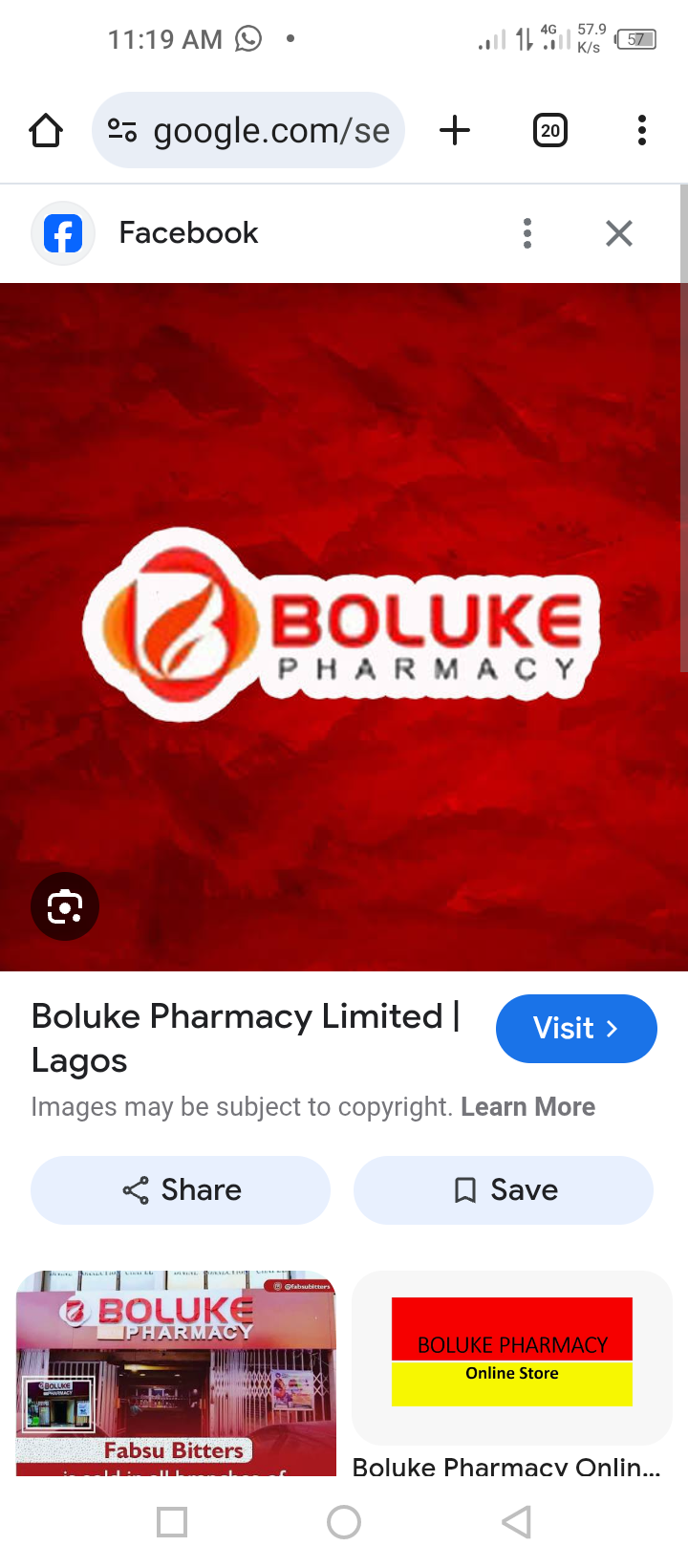Go to the browser home page
The width and height of the screenshot is (688, 1568).
point(46,130)
